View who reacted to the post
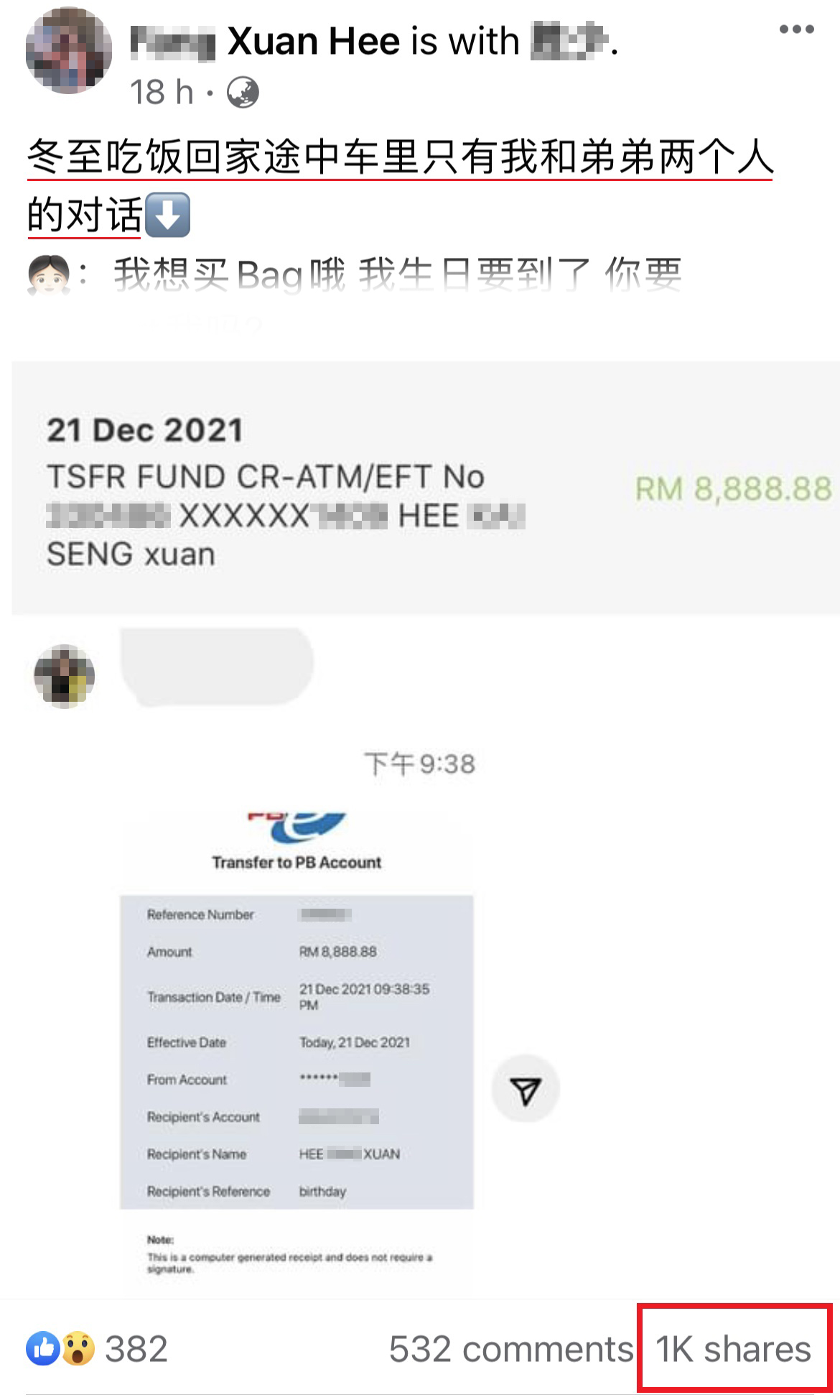 tap(98, 1349)
